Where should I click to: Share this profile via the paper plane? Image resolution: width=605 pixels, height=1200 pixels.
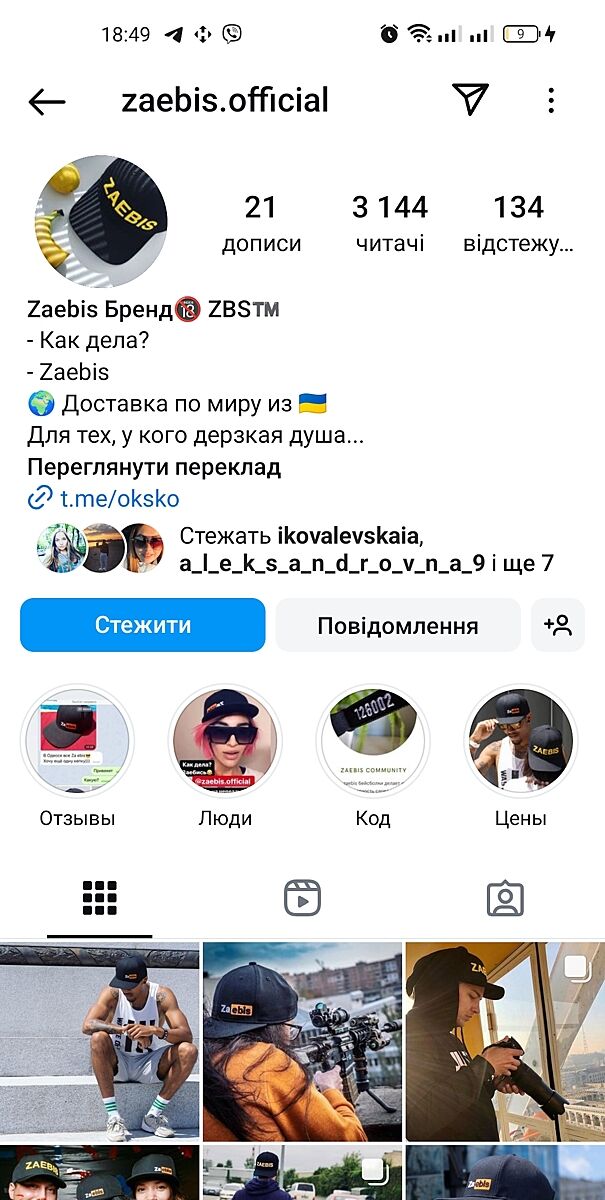coord(470,99)
